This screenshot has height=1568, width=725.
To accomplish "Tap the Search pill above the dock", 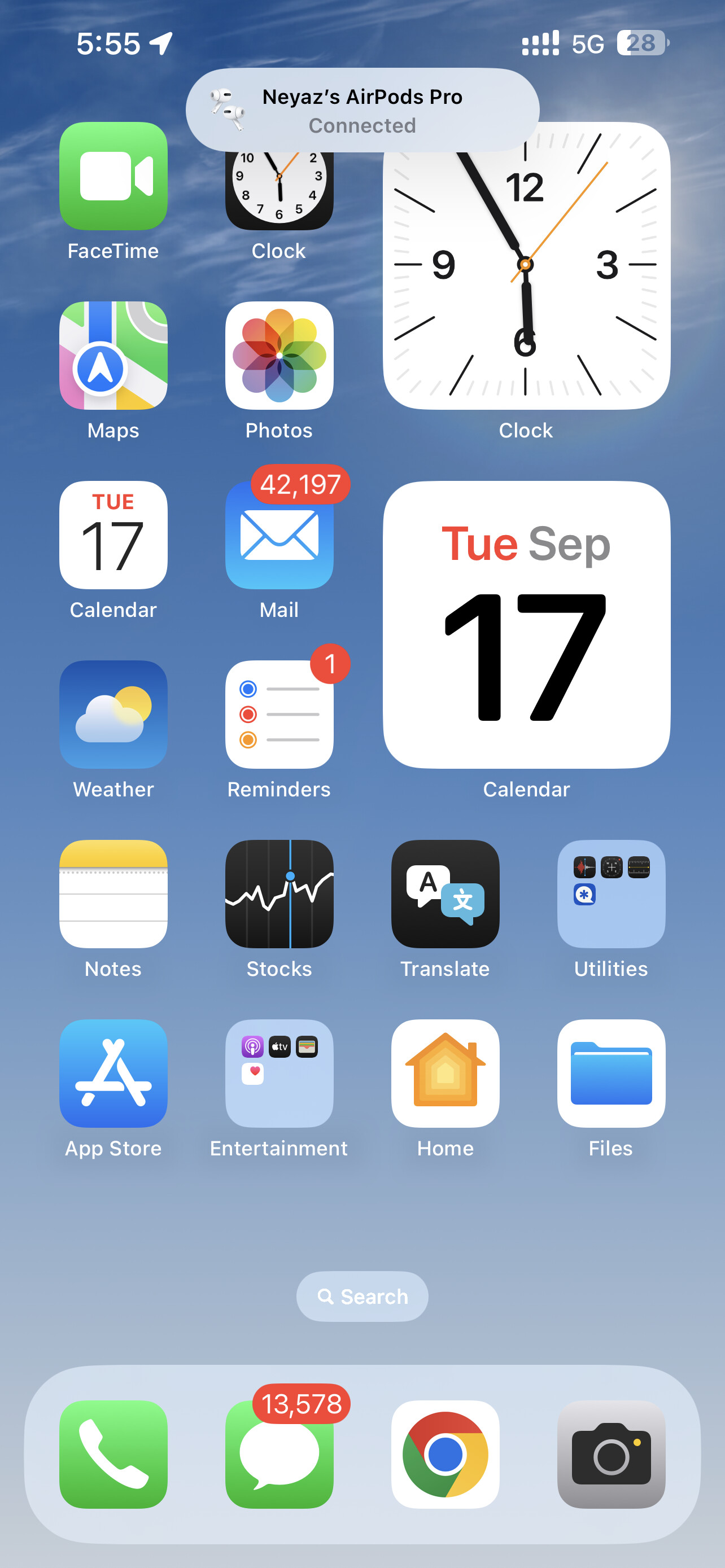I will point(362,1297).
